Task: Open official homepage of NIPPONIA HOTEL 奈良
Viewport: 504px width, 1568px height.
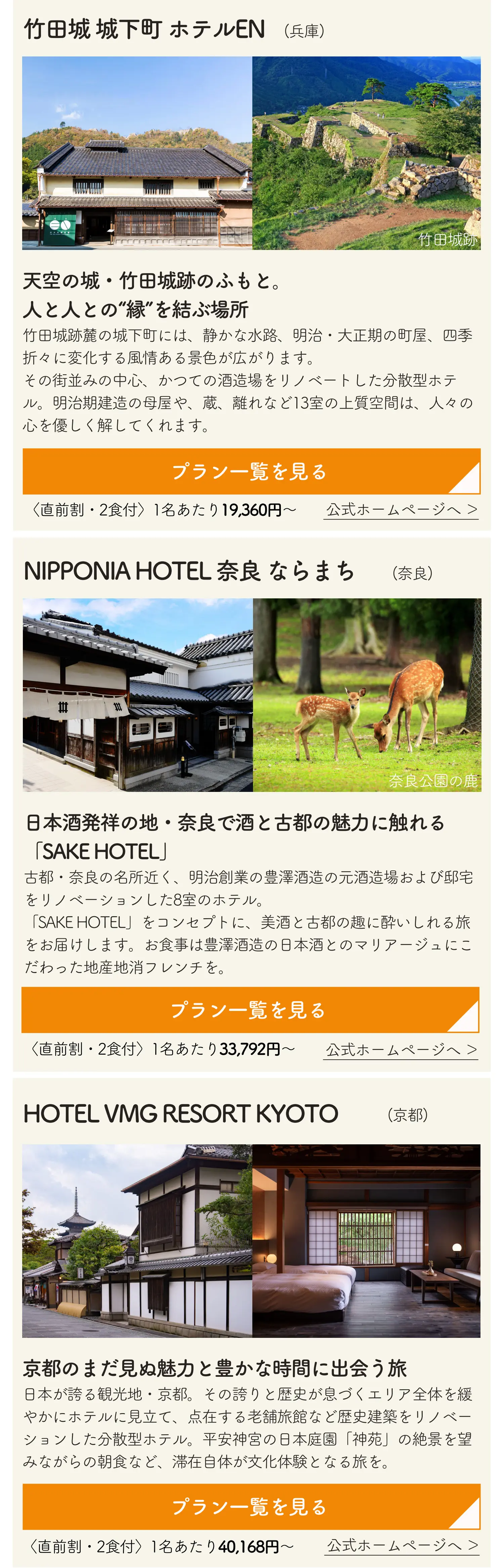Action: coord(401,1049)
